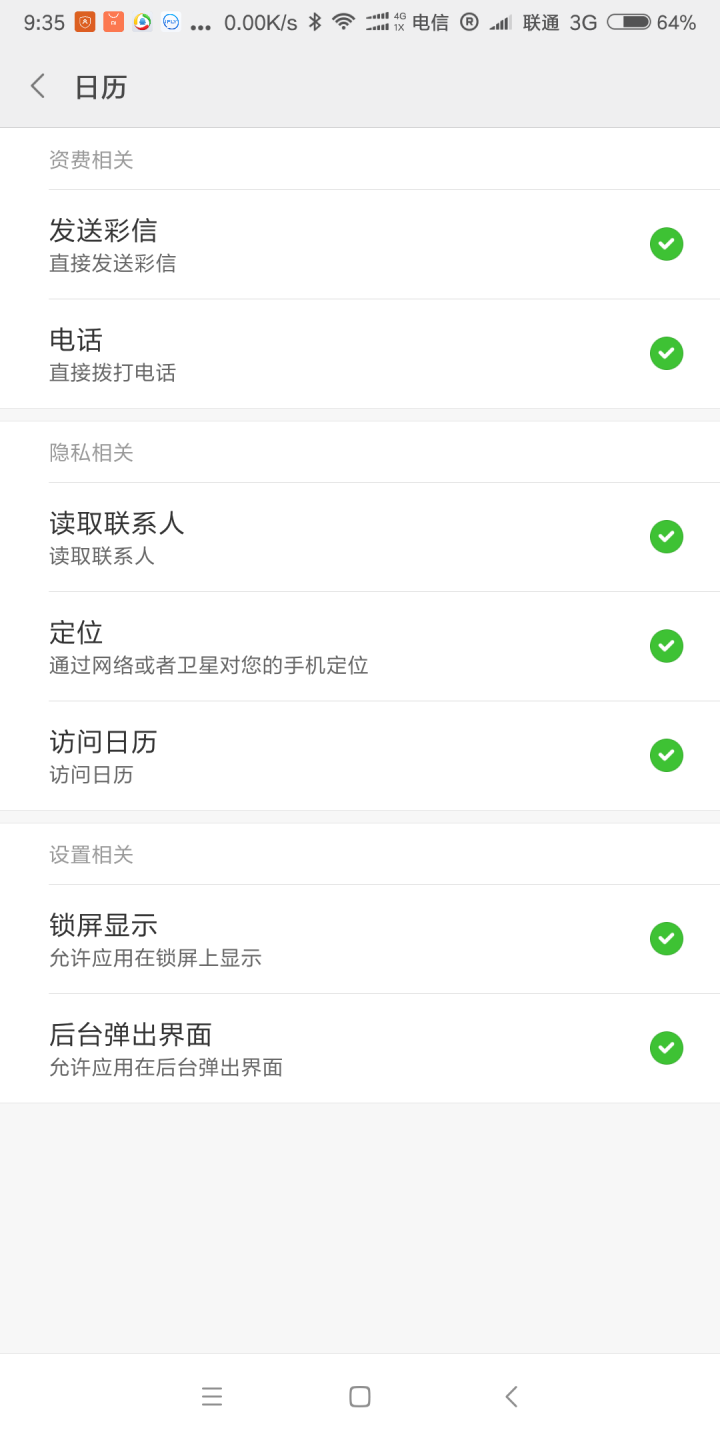720x1440 pixels.
Task: Go back from the 日历 permissions page
Action: click(x=38, y=87)
